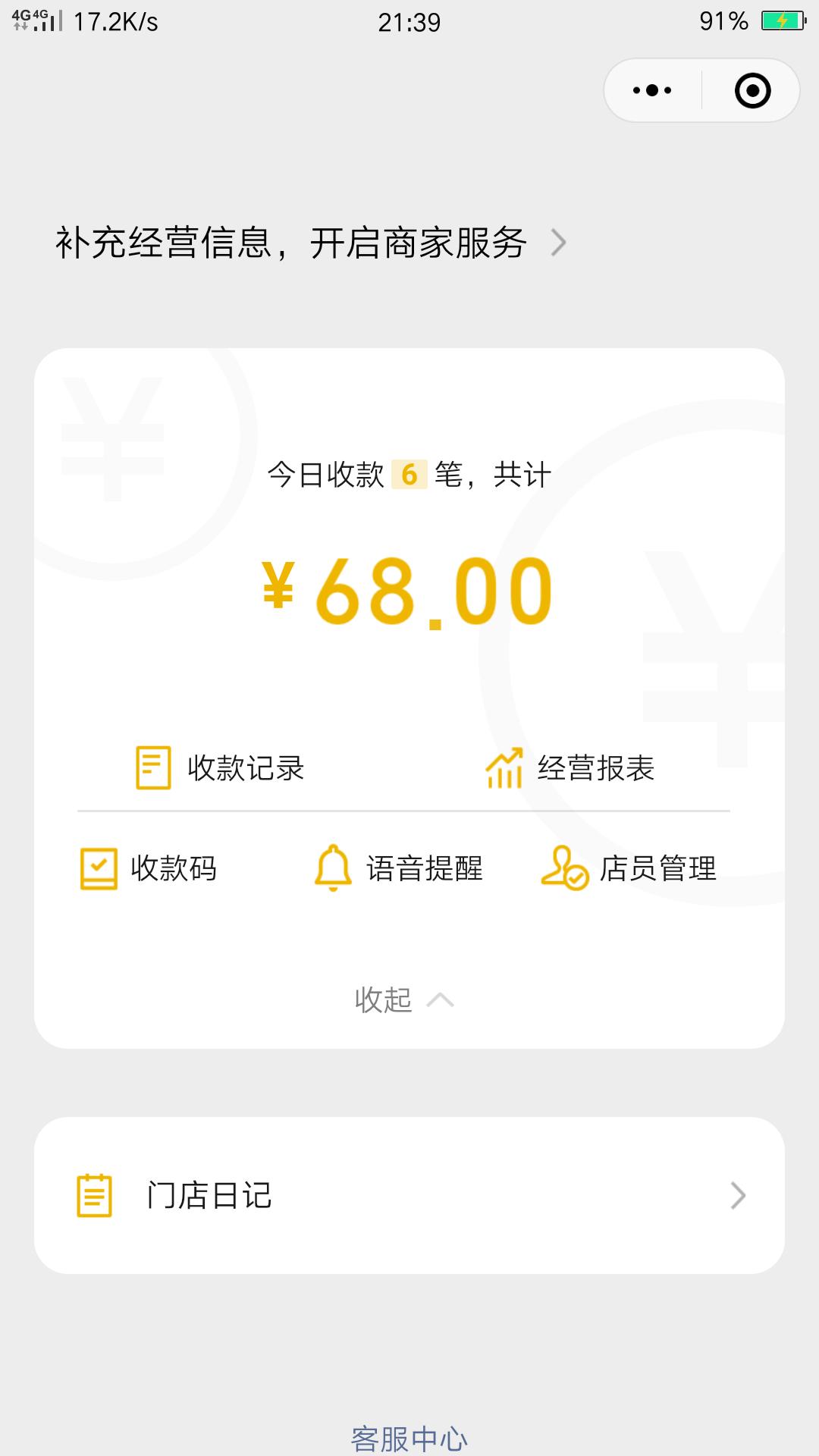Tap the mini-program close circle icon
This screenshot has width=819, height=1456.
(751, 89)
